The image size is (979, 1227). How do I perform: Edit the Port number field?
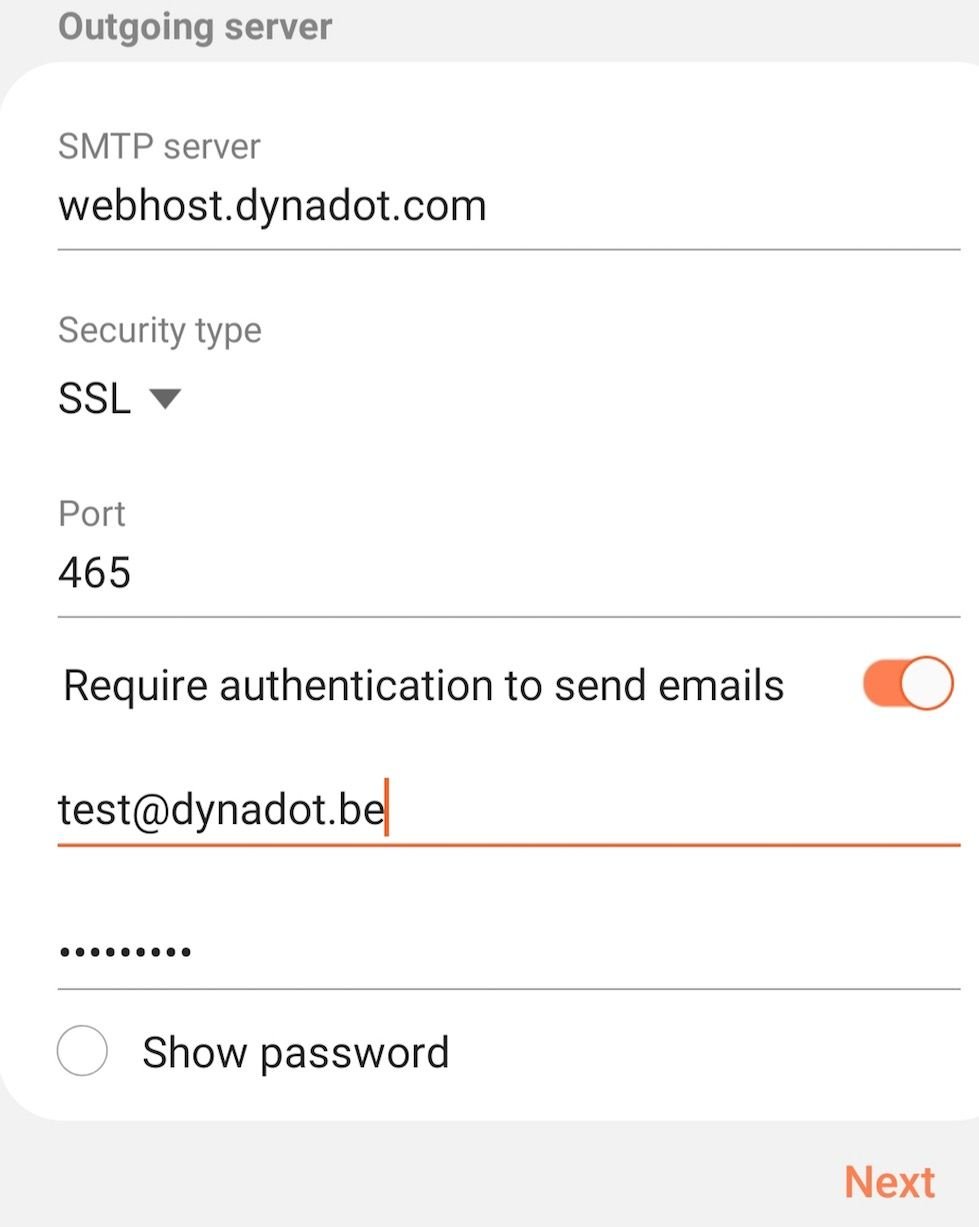[x=508, y=574]
